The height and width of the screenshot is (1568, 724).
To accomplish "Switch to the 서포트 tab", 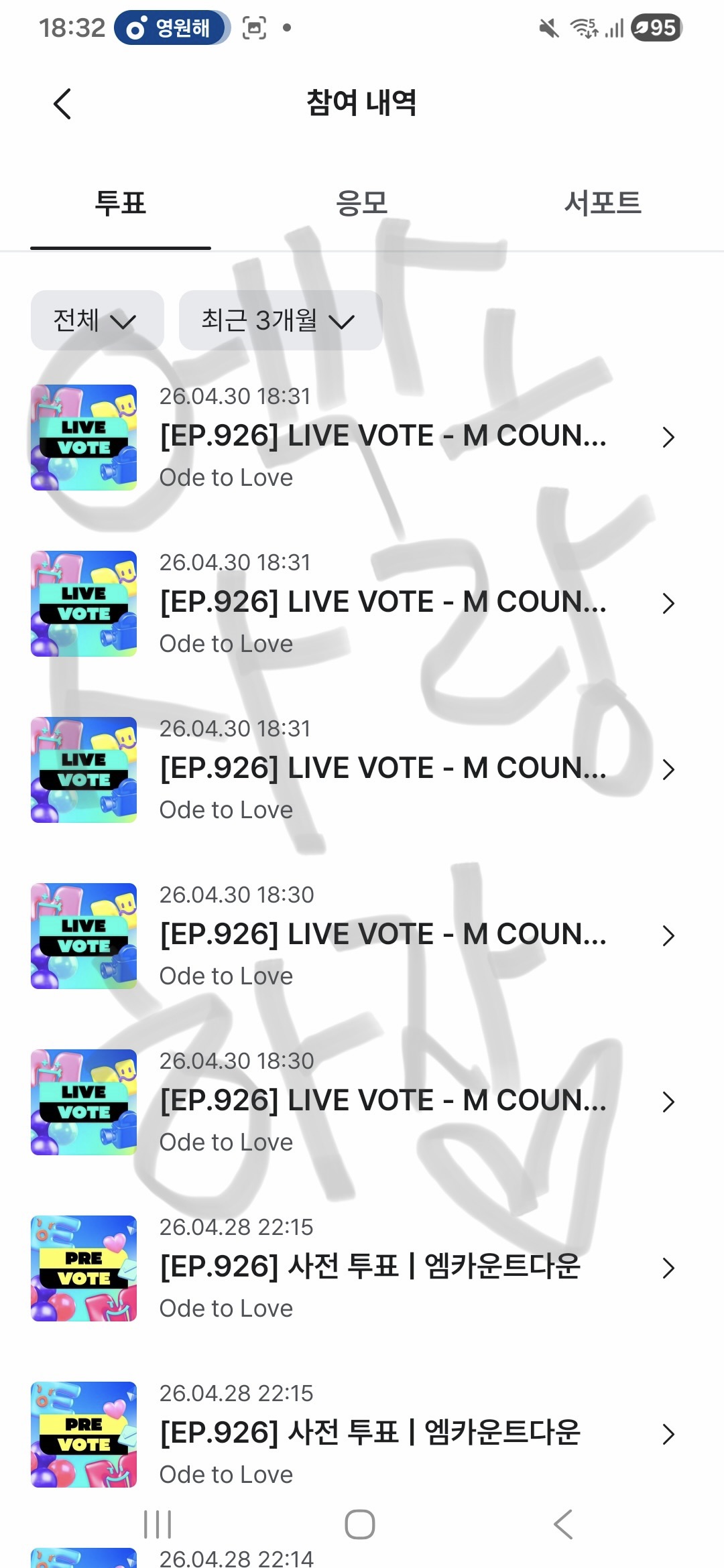I will [603, 203].
